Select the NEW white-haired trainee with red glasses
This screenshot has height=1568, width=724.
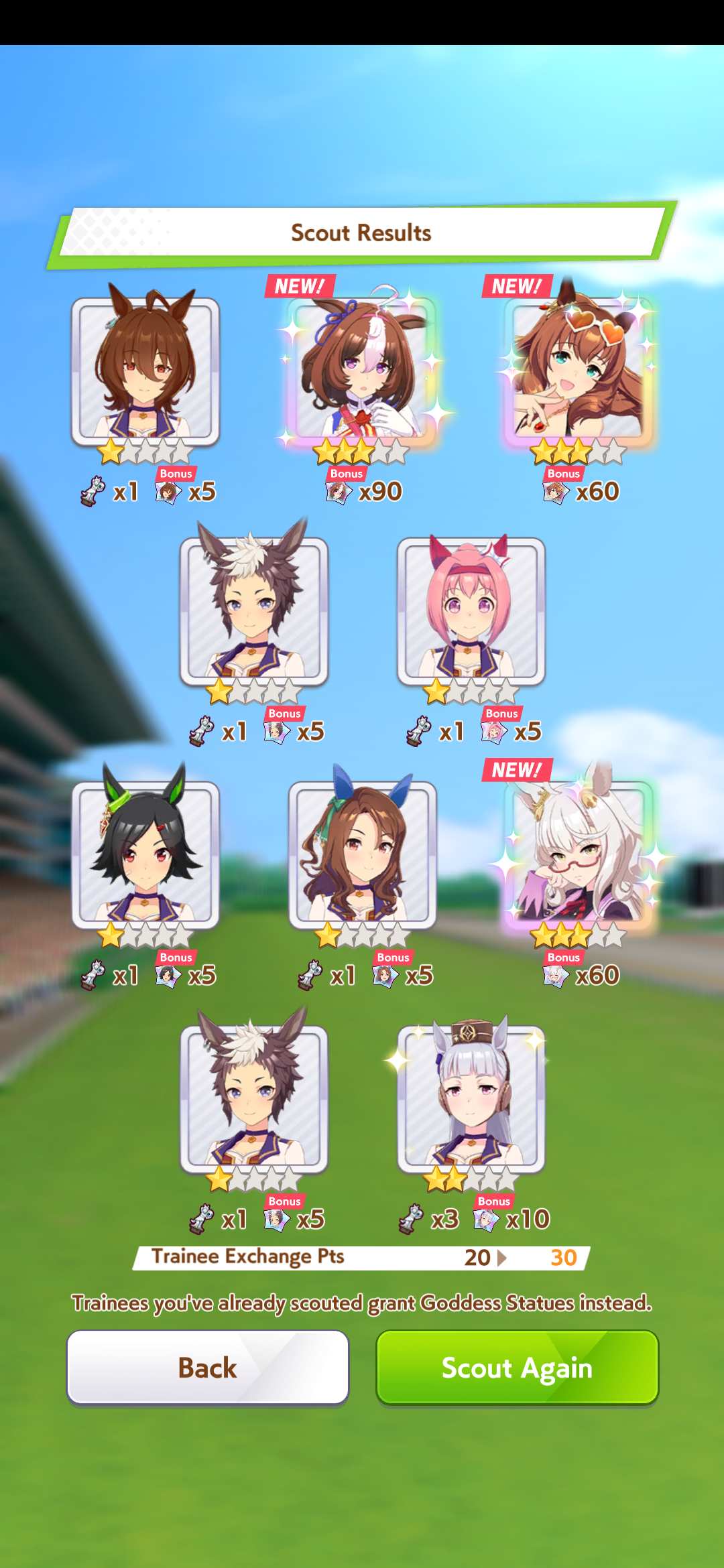[x=579, y=856]
